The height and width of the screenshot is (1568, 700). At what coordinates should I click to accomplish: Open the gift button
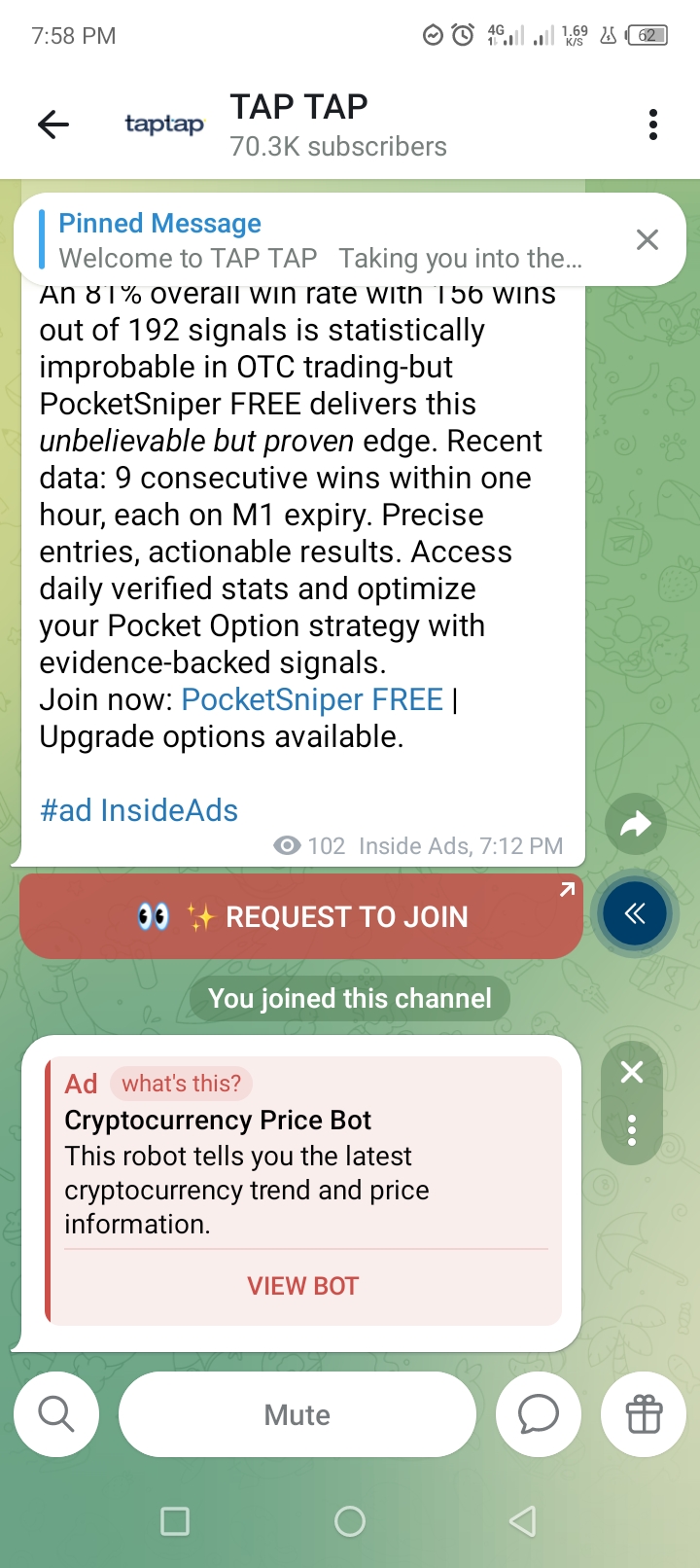pos(644,1414)
